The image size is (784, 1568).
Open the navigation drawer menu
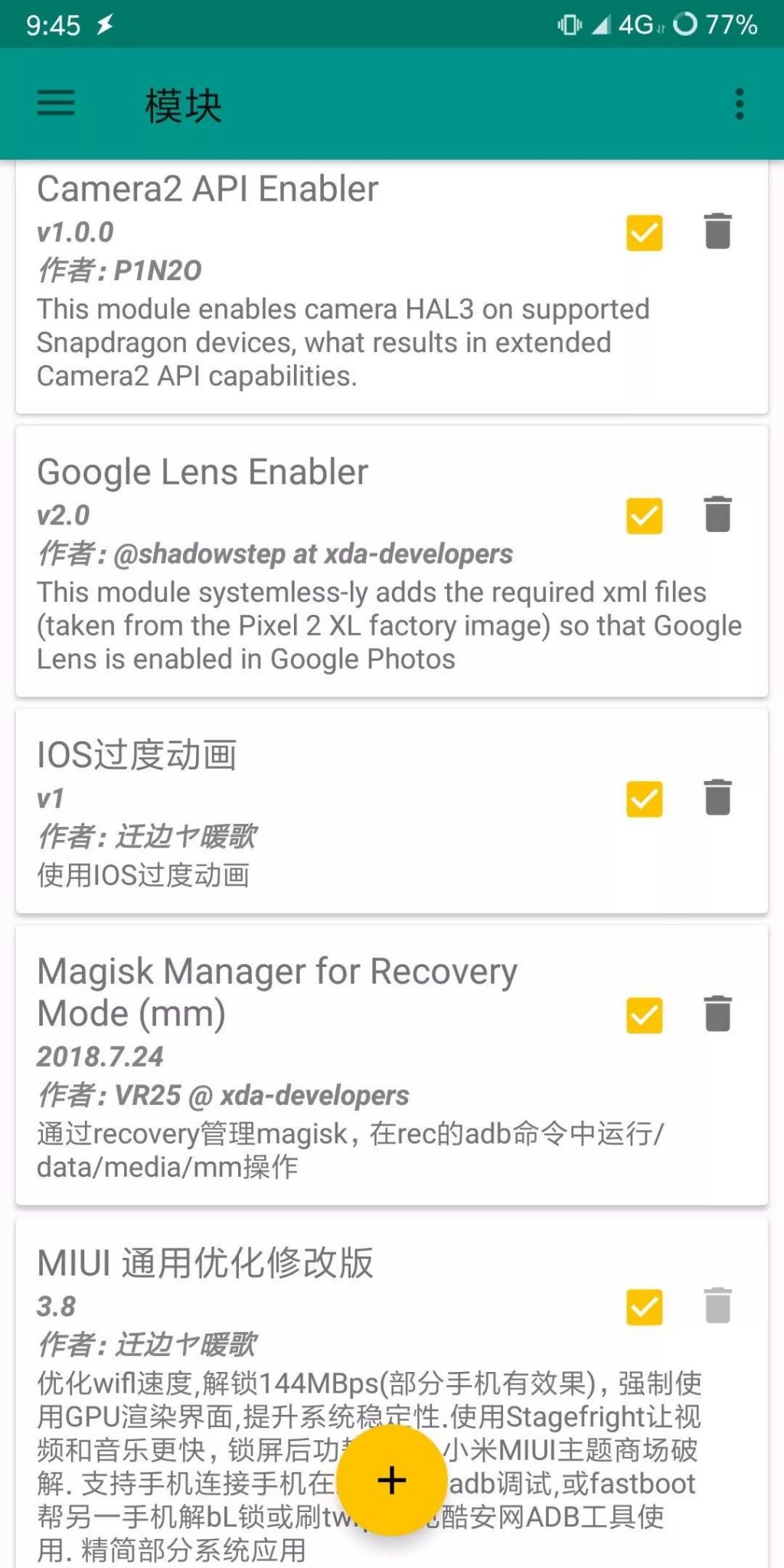(55, 105)
